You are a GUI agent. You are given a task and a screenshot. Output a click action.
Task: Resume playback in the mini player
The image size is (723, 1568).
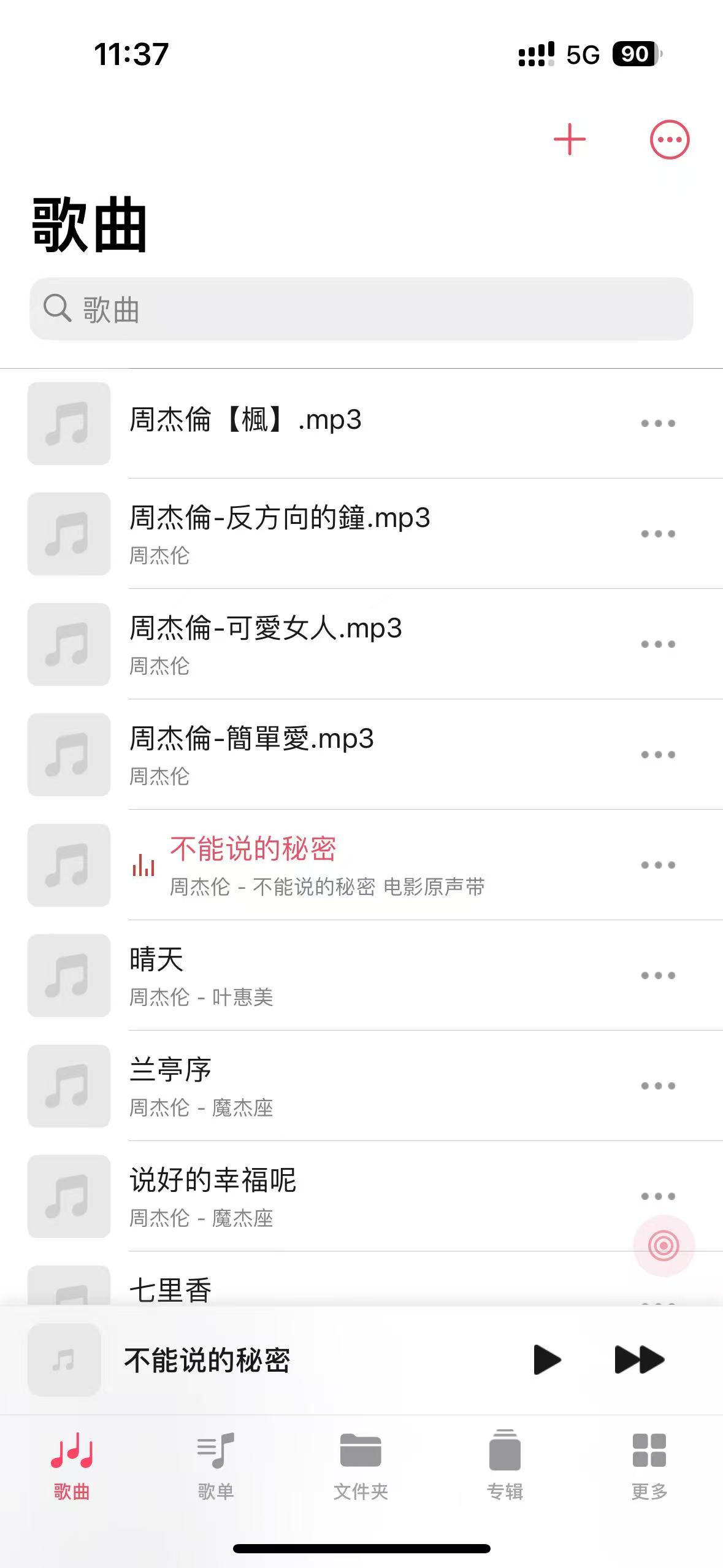[x=546, y=1359]
